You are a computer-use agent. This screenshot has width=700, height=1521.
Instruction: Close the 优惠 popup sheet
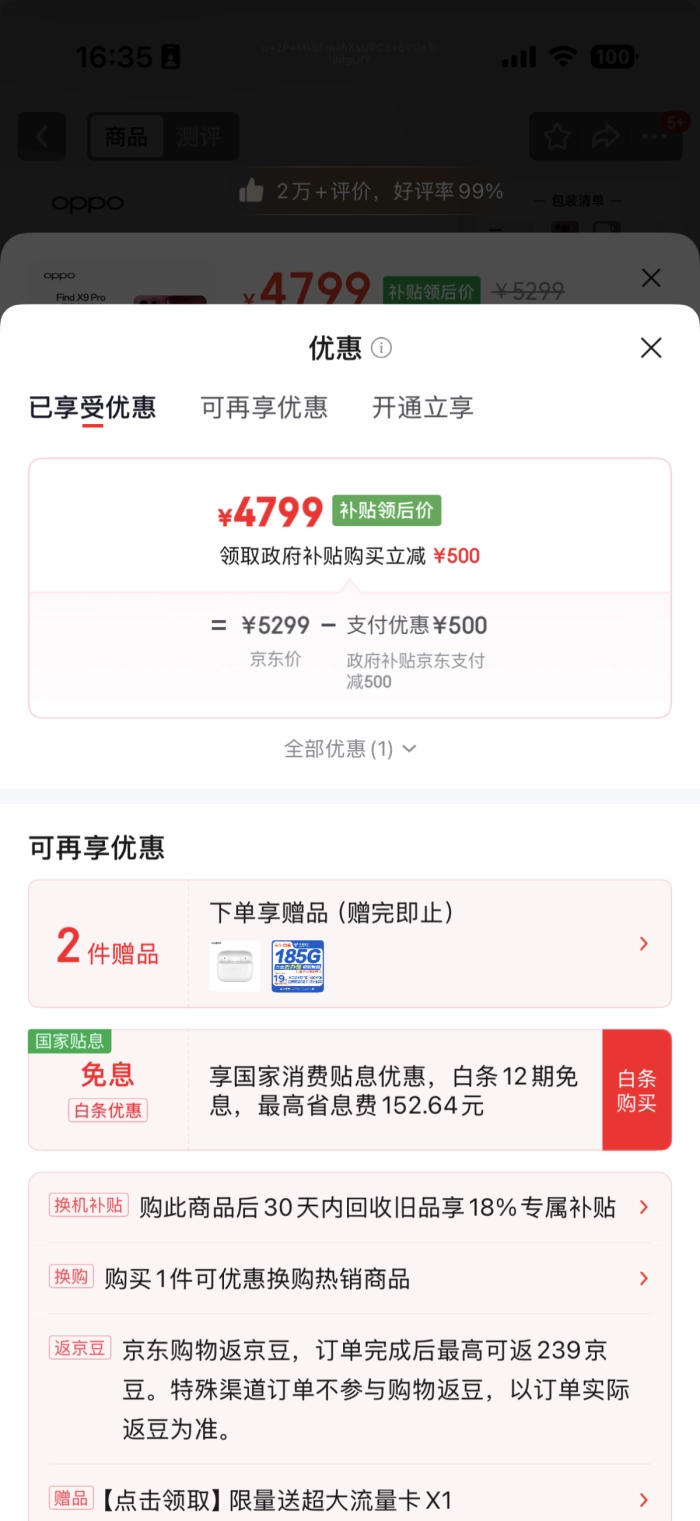[x=651, y=348]
